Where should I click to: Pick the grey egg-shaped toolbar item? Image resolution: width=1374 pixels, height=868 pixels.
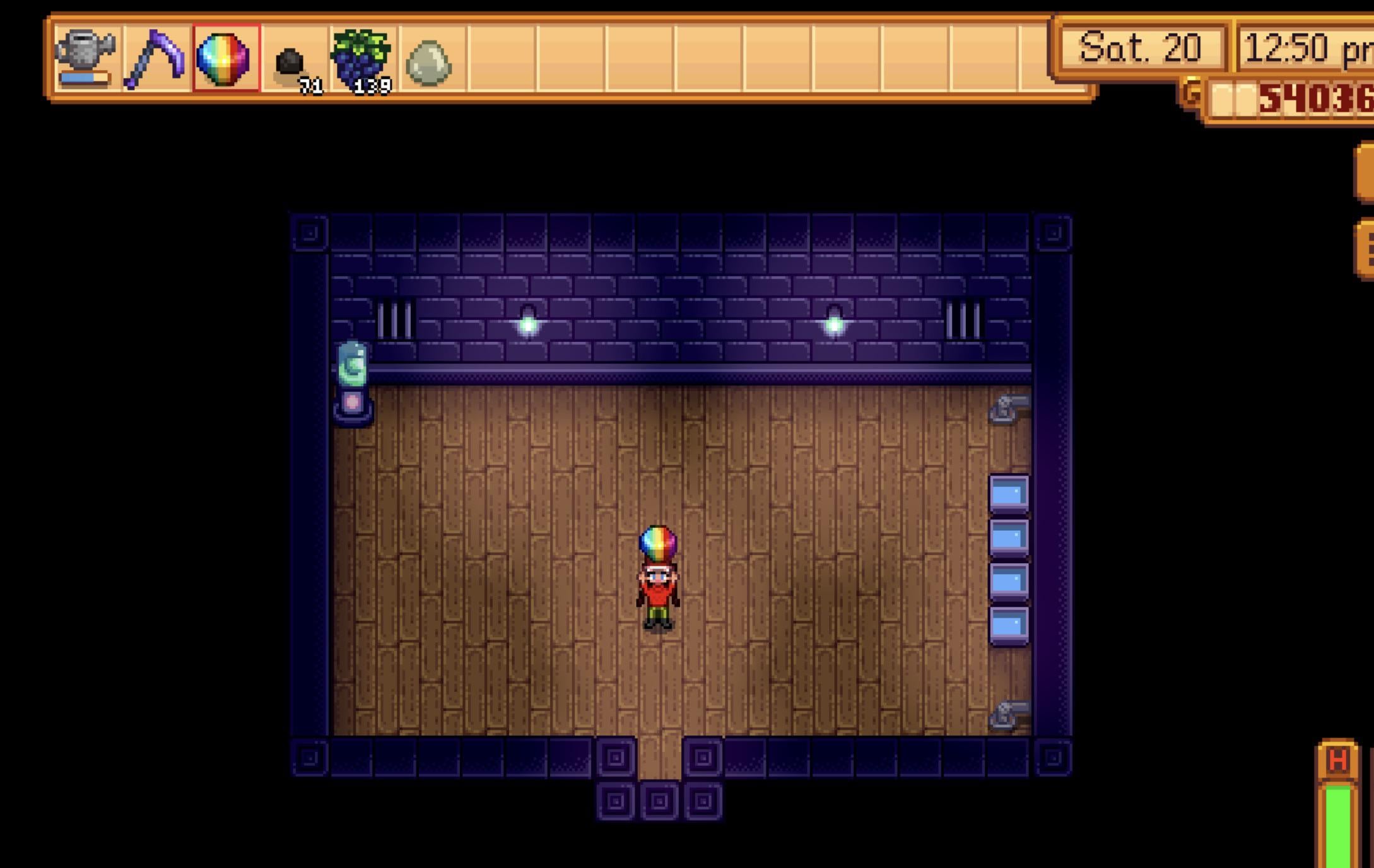tap(429, 62)
